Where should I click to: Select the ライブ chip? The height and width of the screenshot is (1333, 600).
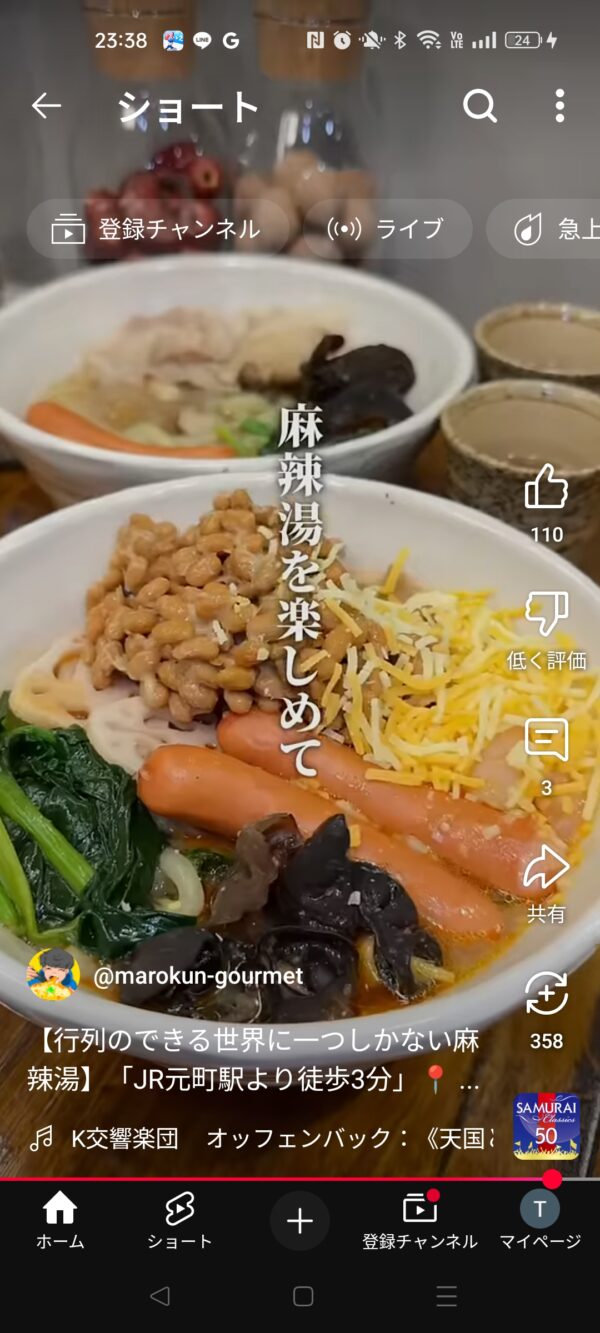(387, 229)
